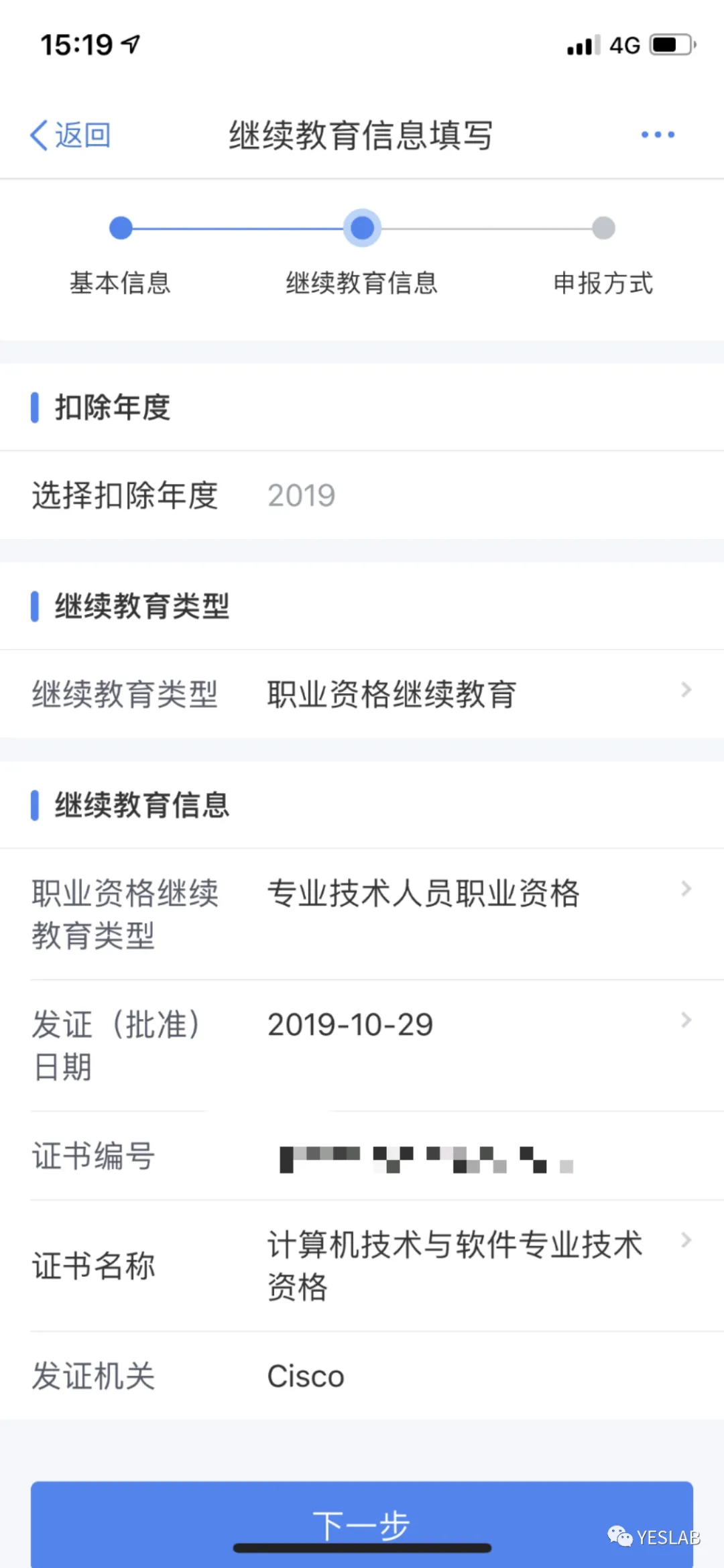724x1568 pixels.
Task: Continue with the 下一步 button
Action: point(362,1524)
